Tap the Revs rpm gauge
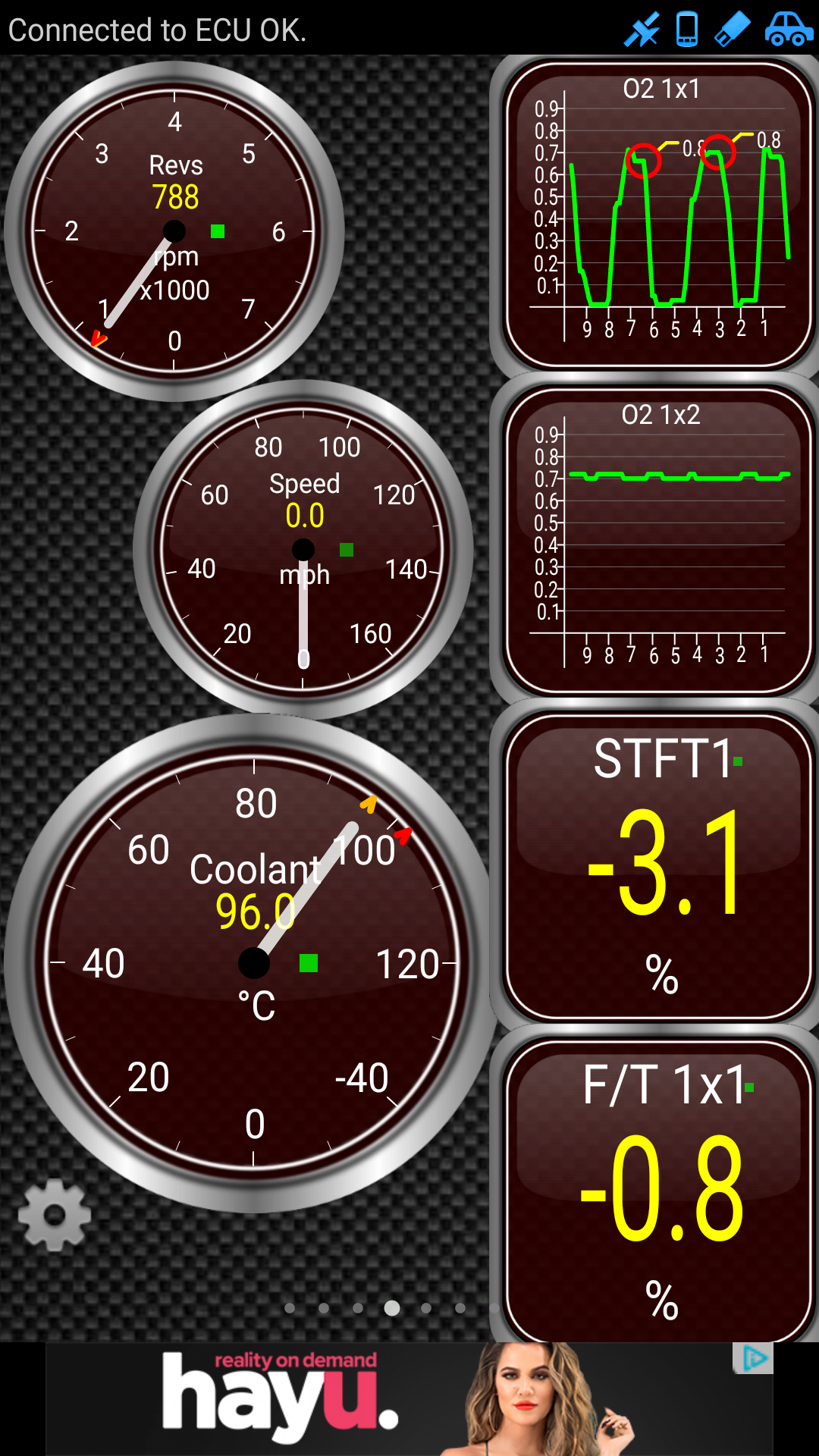Screen dimensions: 819x1456 point(174,231)
